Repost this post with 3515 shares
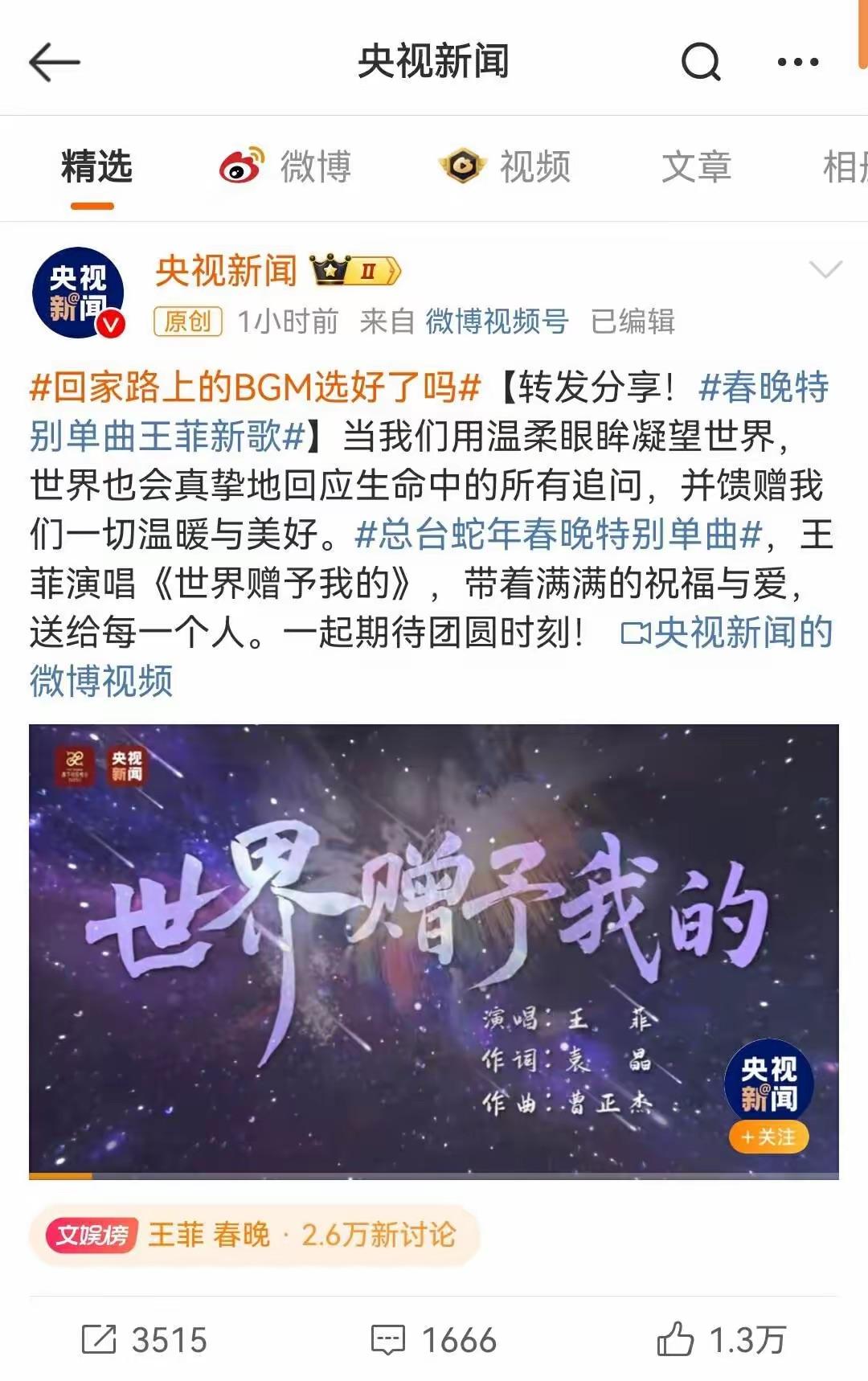 (145, 1340)
